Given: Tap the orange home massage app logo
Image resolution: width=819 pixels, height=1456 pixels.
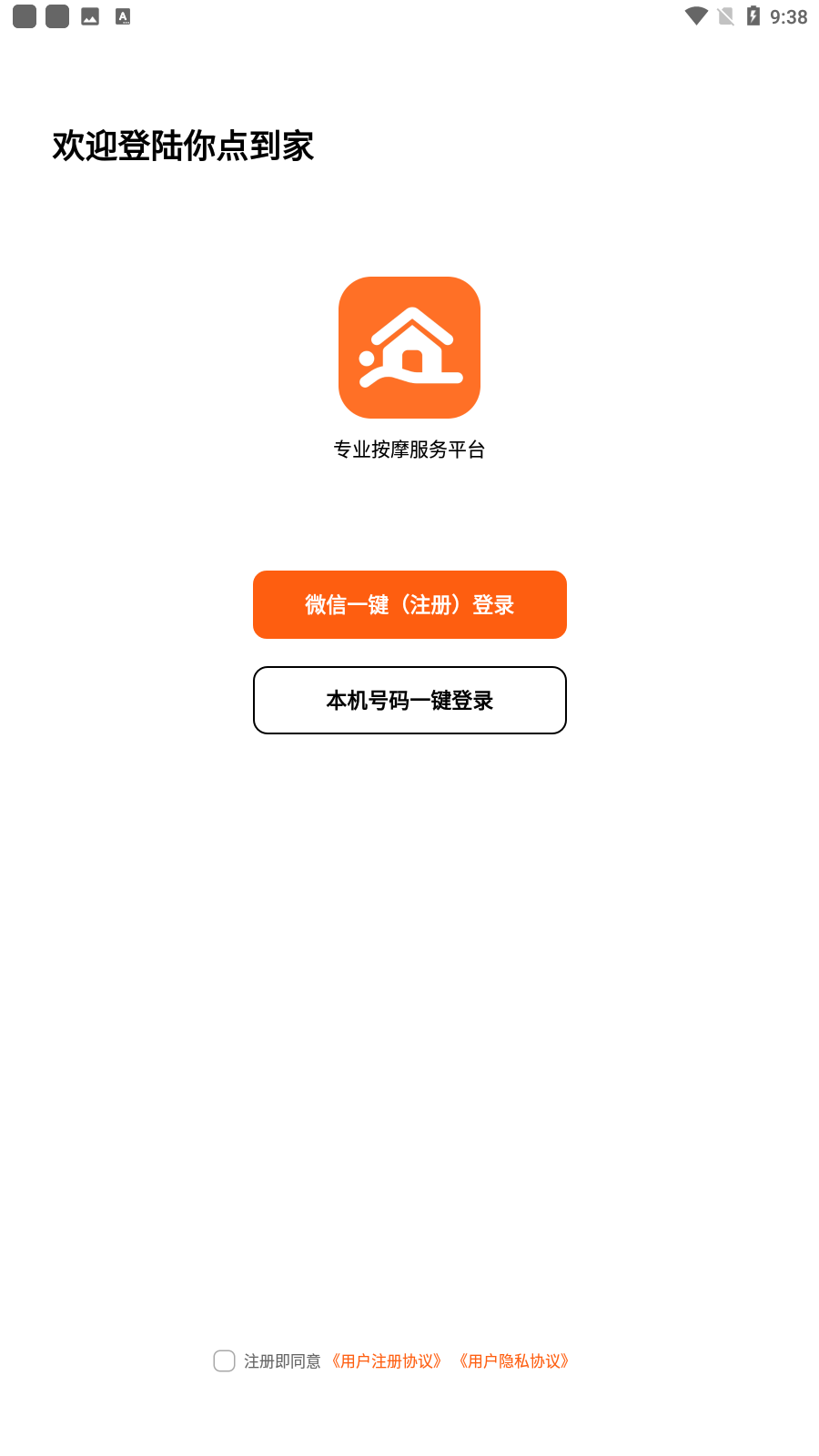Looking at the screenshot, I should (x=409, y=347).
